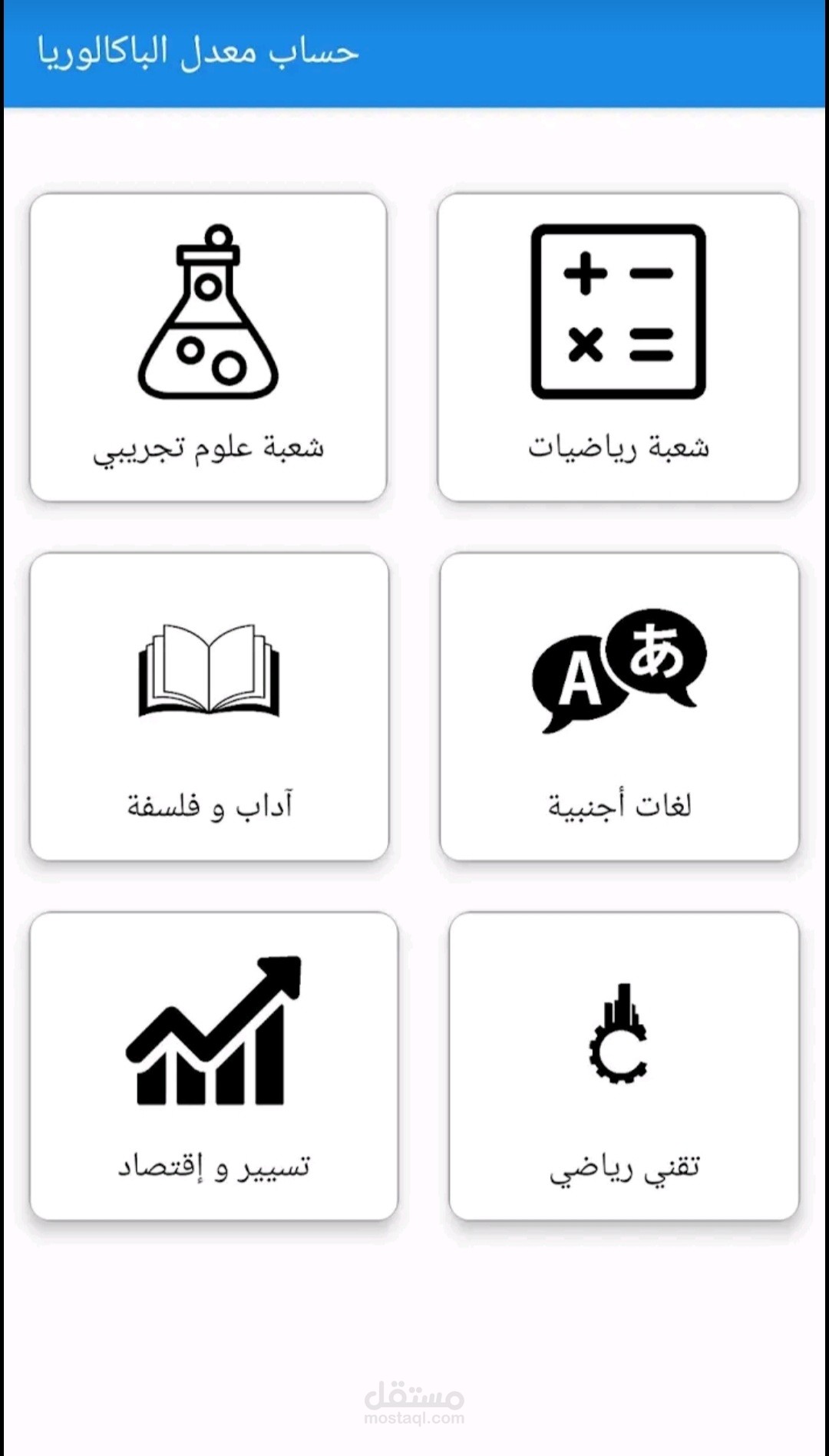The image size is (829, 1456).
Task: Open the آداب و فلسفة card
Action: click(207, 706)
